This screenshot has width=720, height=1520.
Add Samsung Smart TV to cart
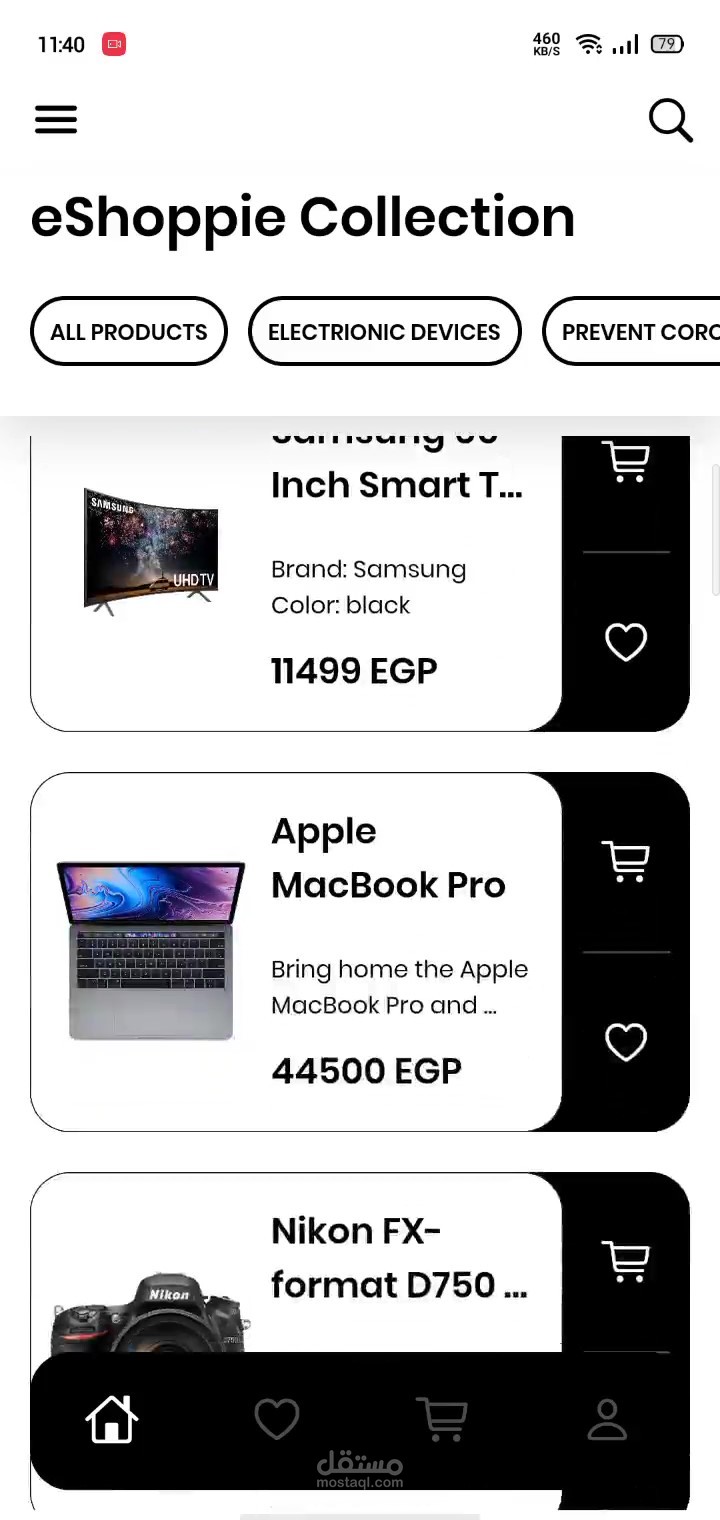[626, 462]
